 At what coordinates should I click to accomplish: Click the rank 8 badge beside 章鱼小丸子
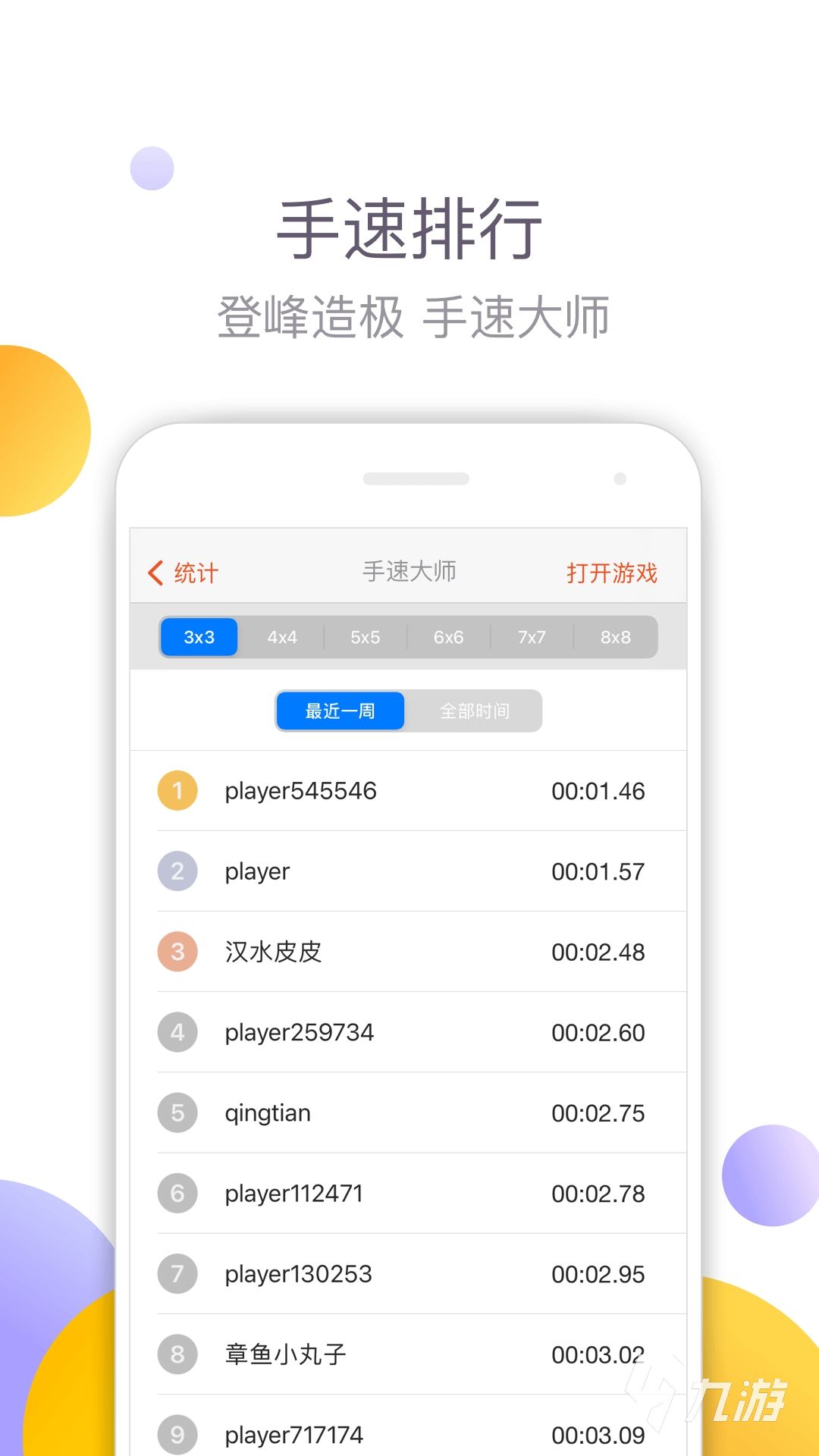pyautogui.click(x=177, y=1354)
